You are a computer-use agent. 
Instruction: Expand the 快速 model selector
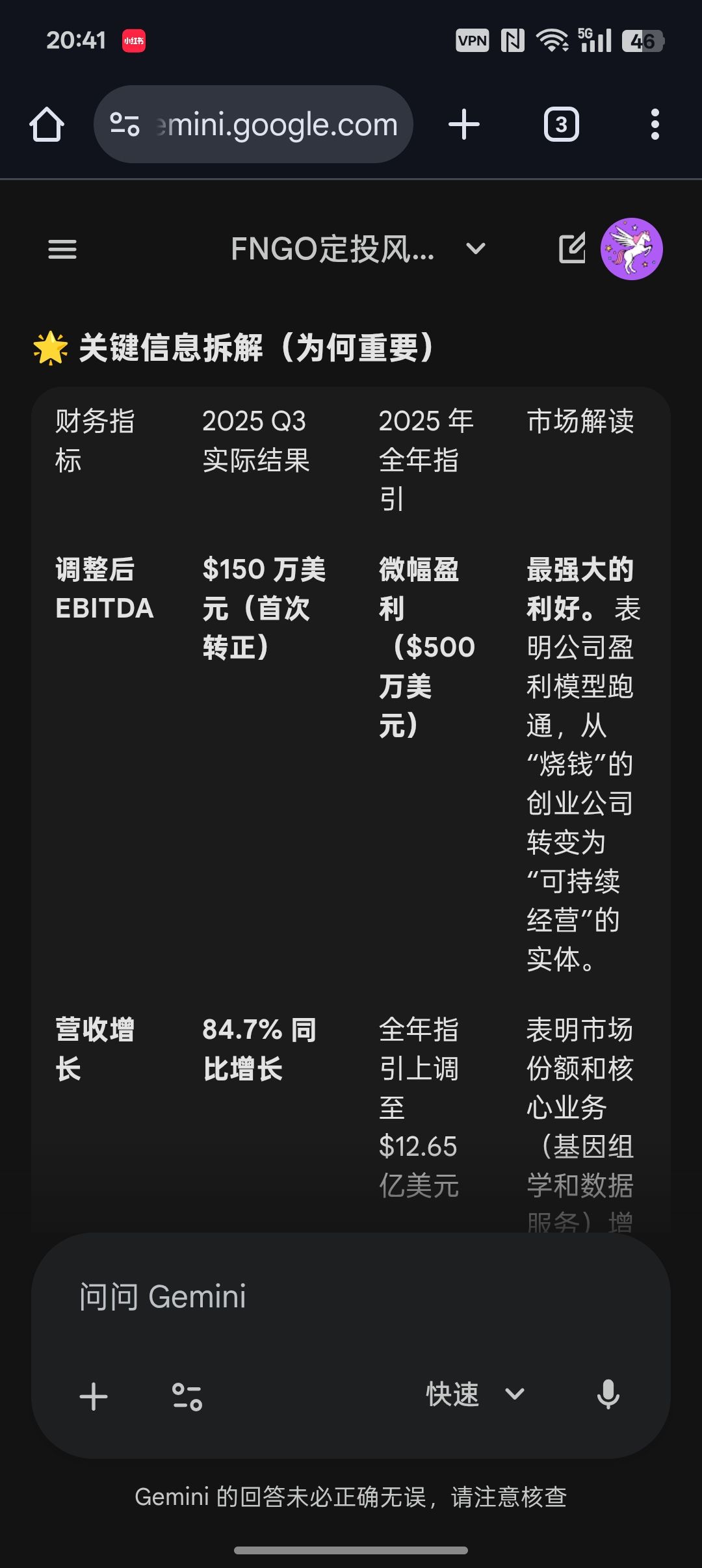(x=474, y=1394)
